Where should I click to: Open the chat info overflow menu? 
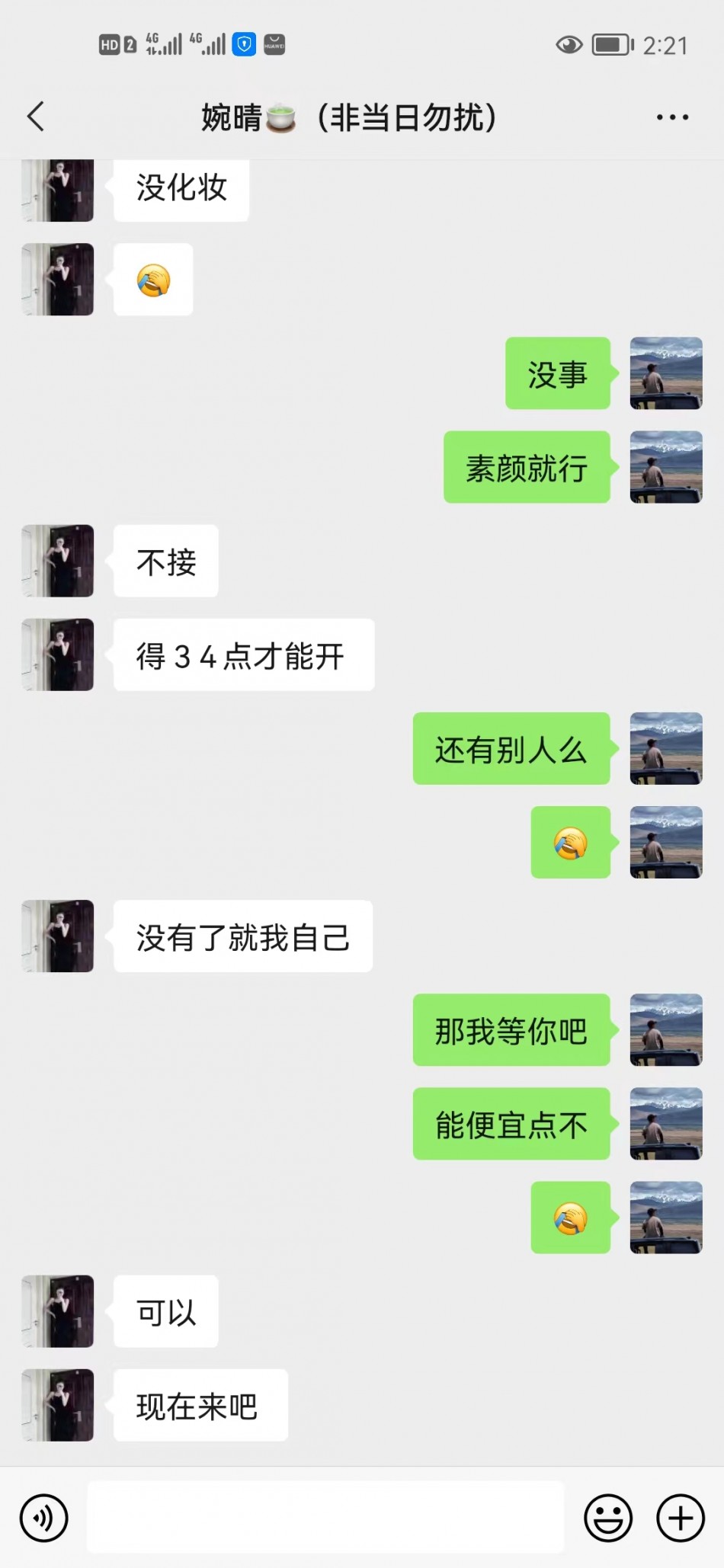pyautogui.click(x=672, y=117)
